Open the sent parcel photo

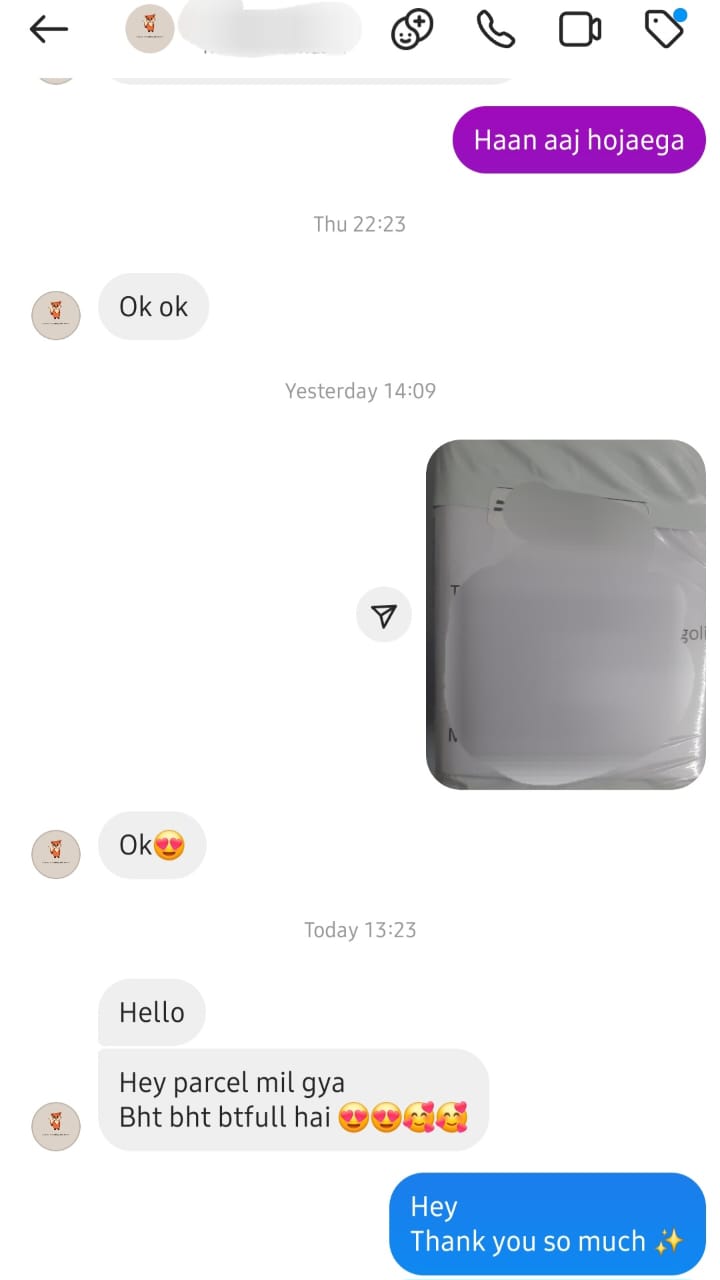[x=566, y=614]
